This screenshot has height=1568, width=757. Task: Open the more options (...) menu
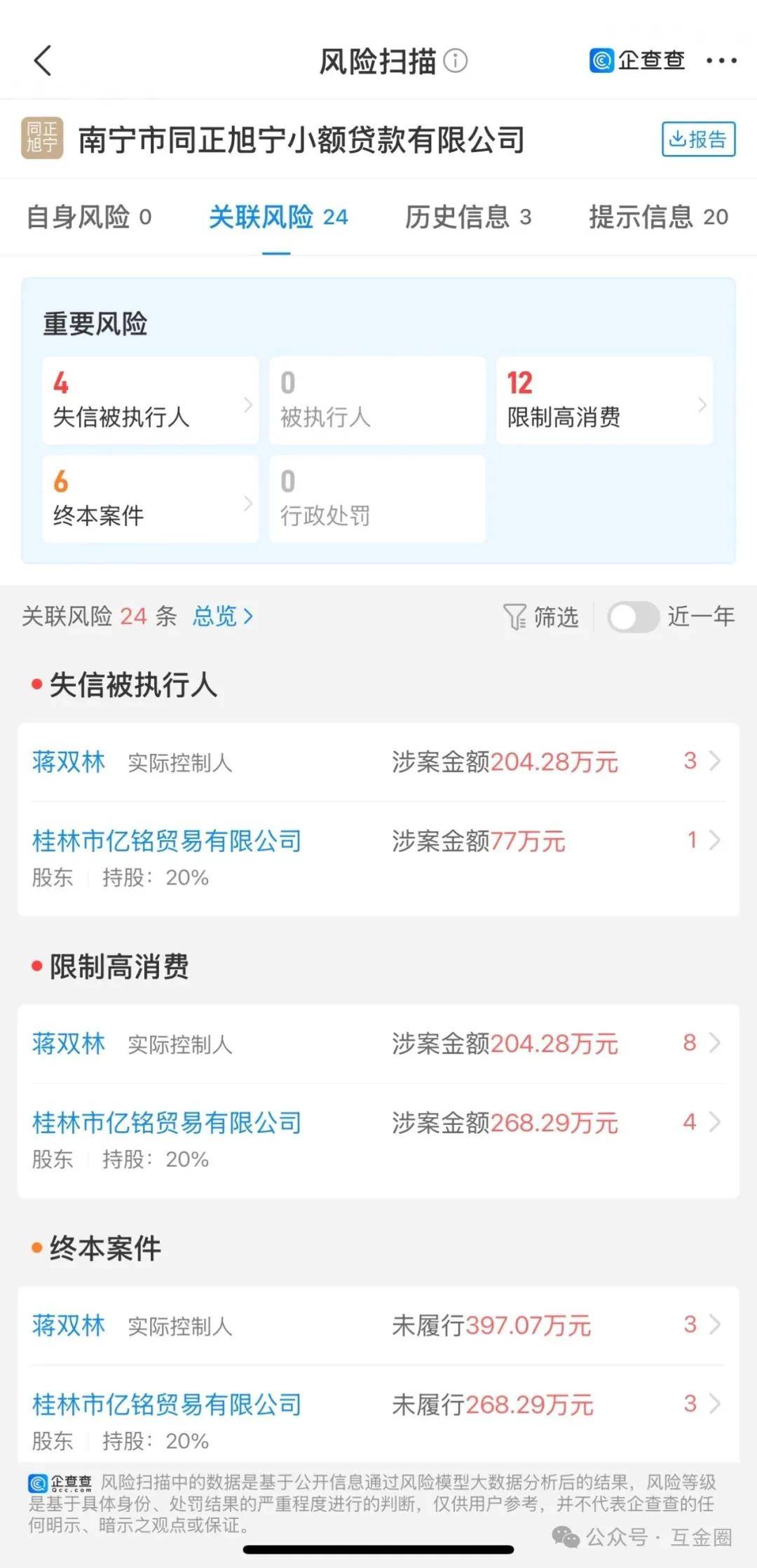click(721, 61)
